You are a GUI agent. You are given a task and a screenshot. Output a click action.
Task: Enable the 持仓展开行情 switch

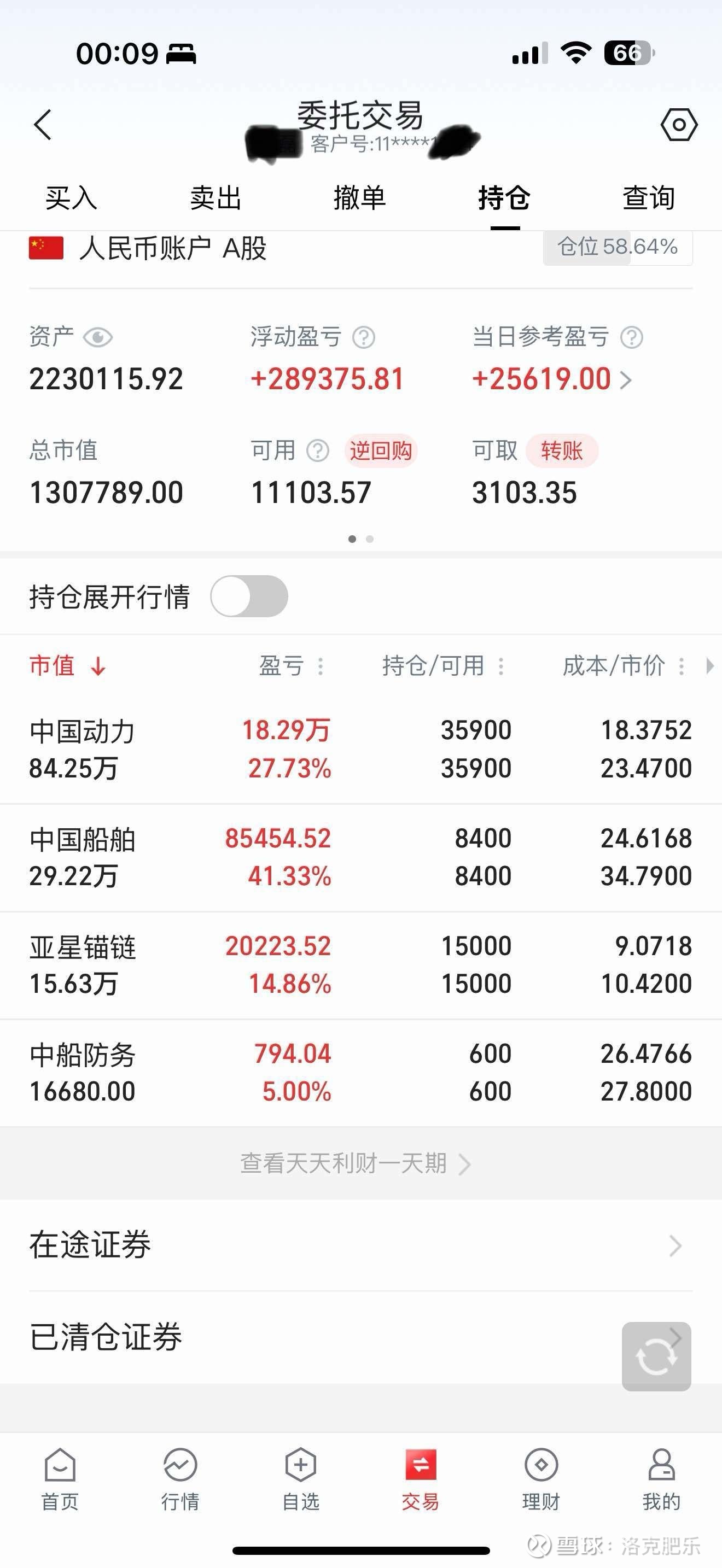tap(249, 596)
